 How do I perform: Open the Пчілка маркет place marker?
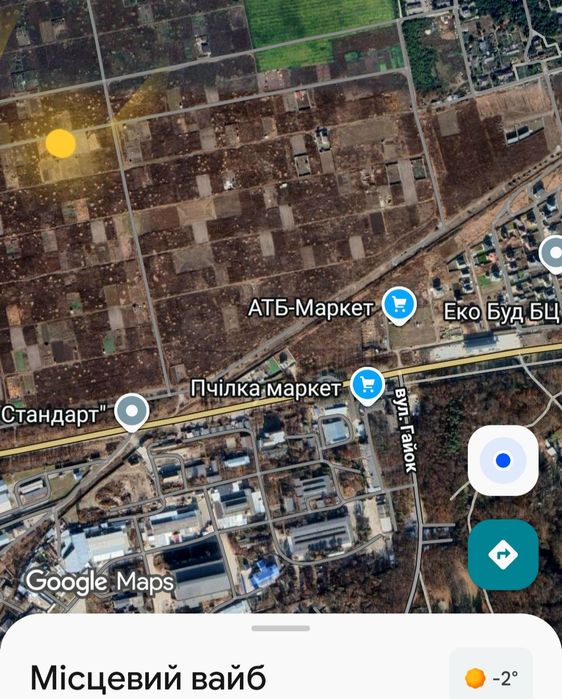pyautogui.click(x=367, y=386)
